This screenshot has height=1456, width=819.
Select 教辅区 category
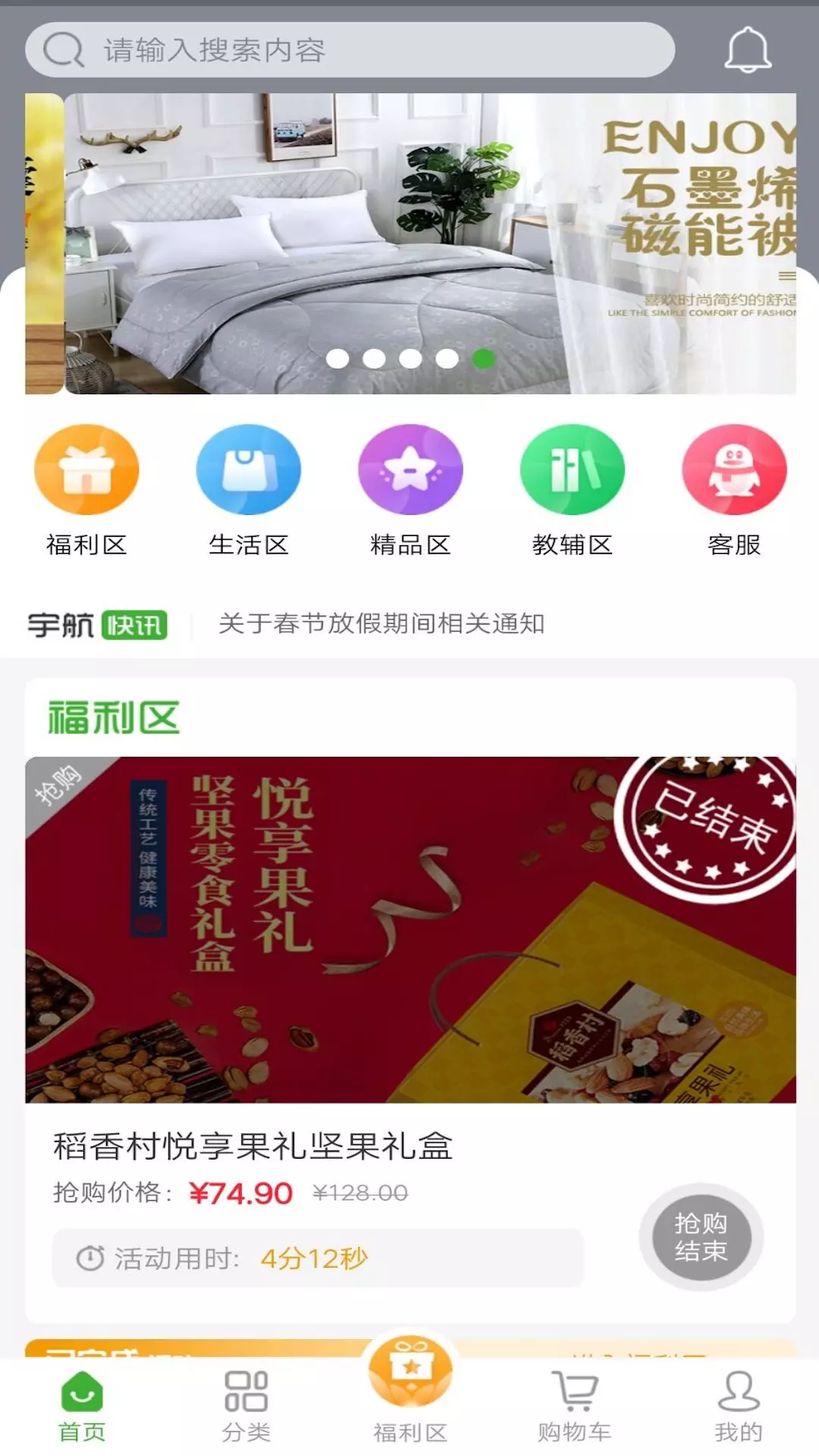[x=572, y=470]
